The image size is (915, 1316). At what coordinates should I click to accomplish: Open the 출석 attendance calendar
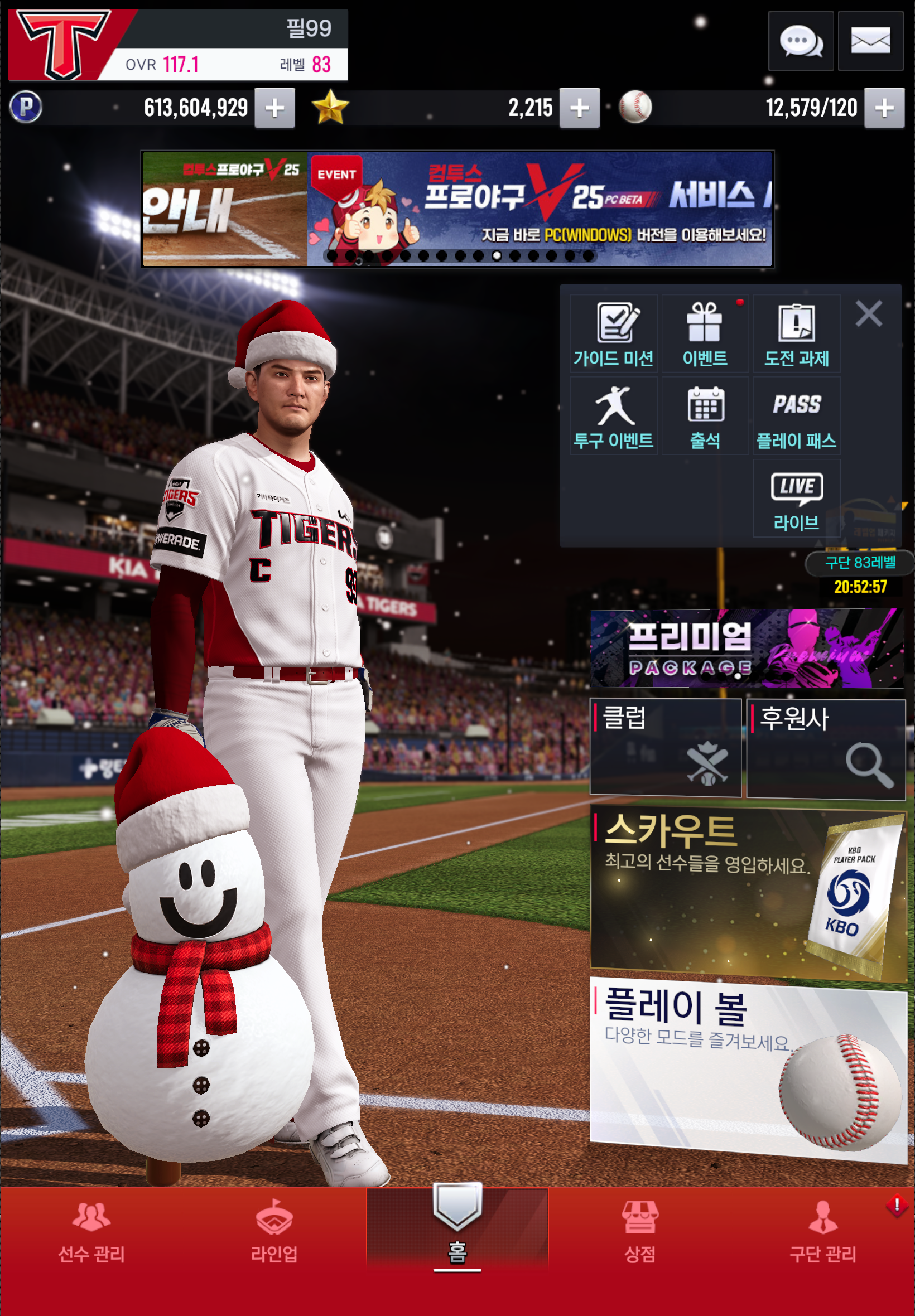pos(705,417)
